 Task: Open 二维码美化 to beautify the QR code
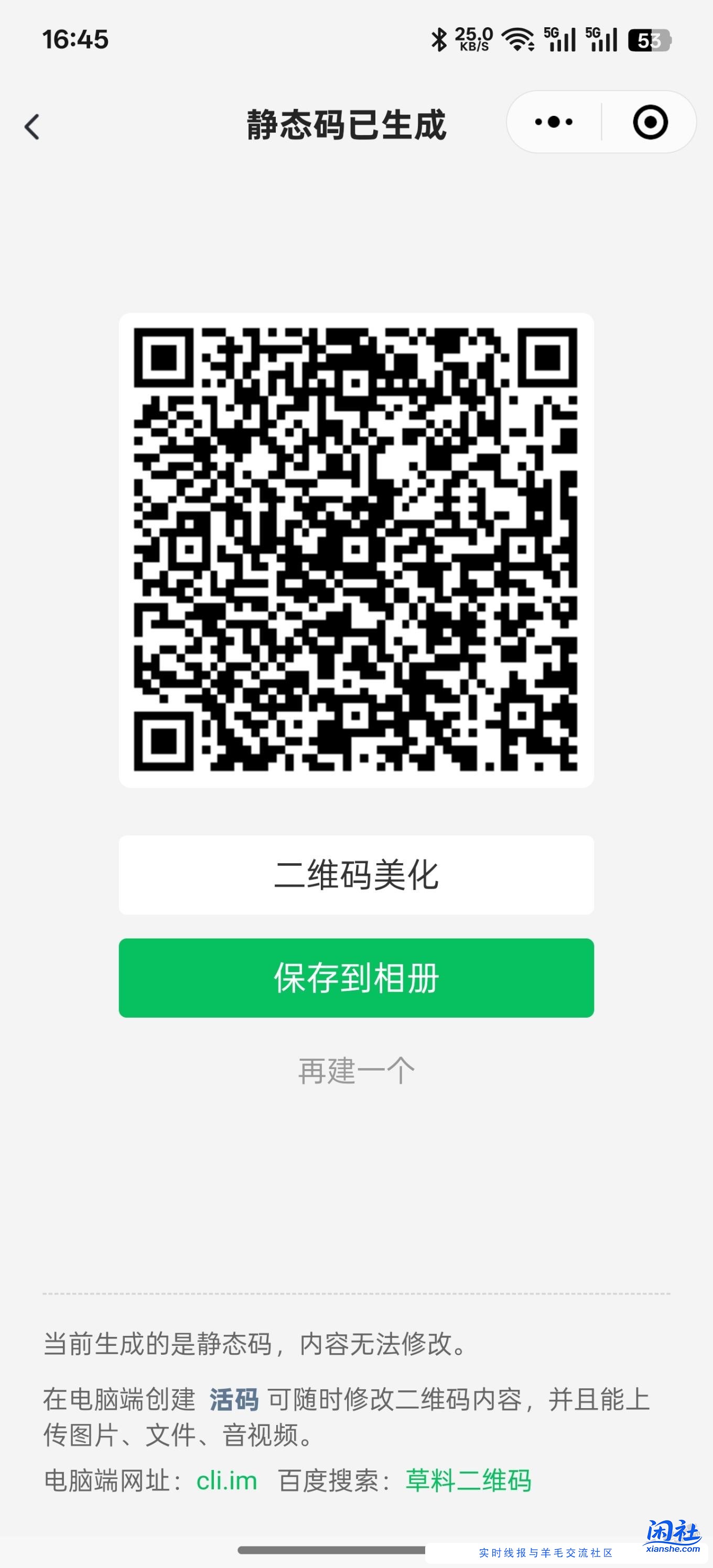point(356,875)
